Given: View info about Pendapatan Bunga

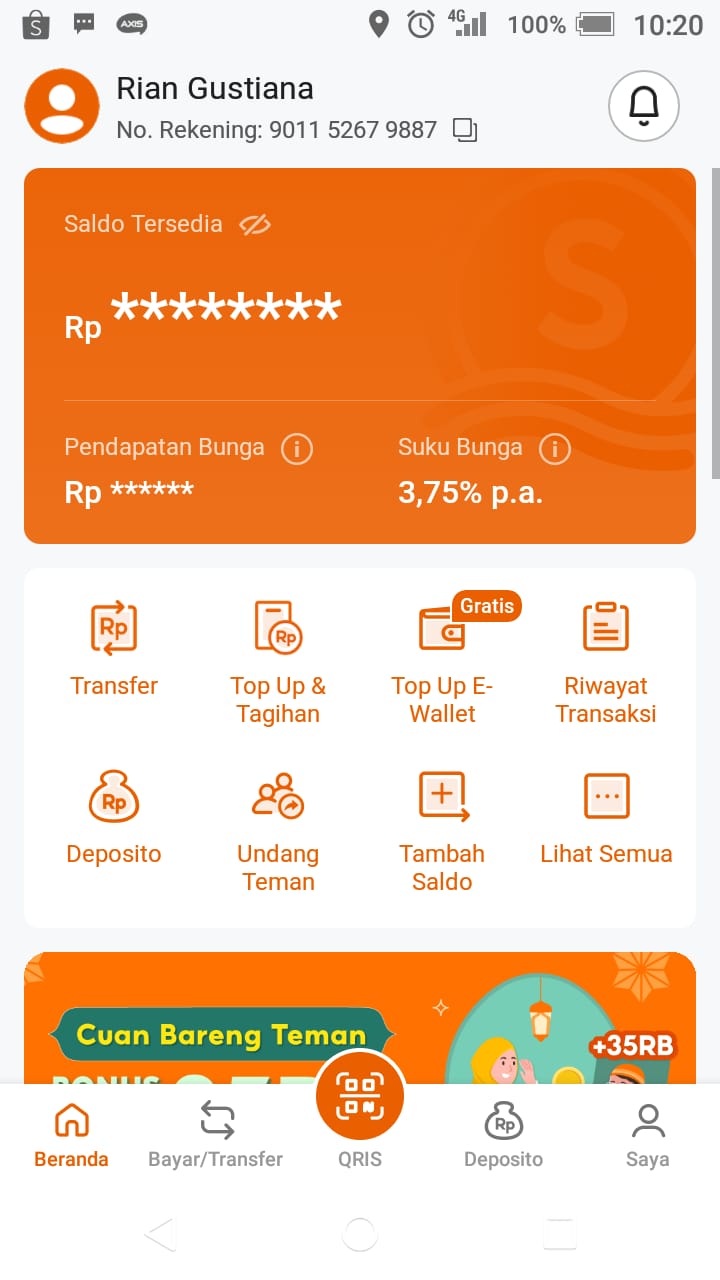Looking at the screenshot, I should 296,449.
